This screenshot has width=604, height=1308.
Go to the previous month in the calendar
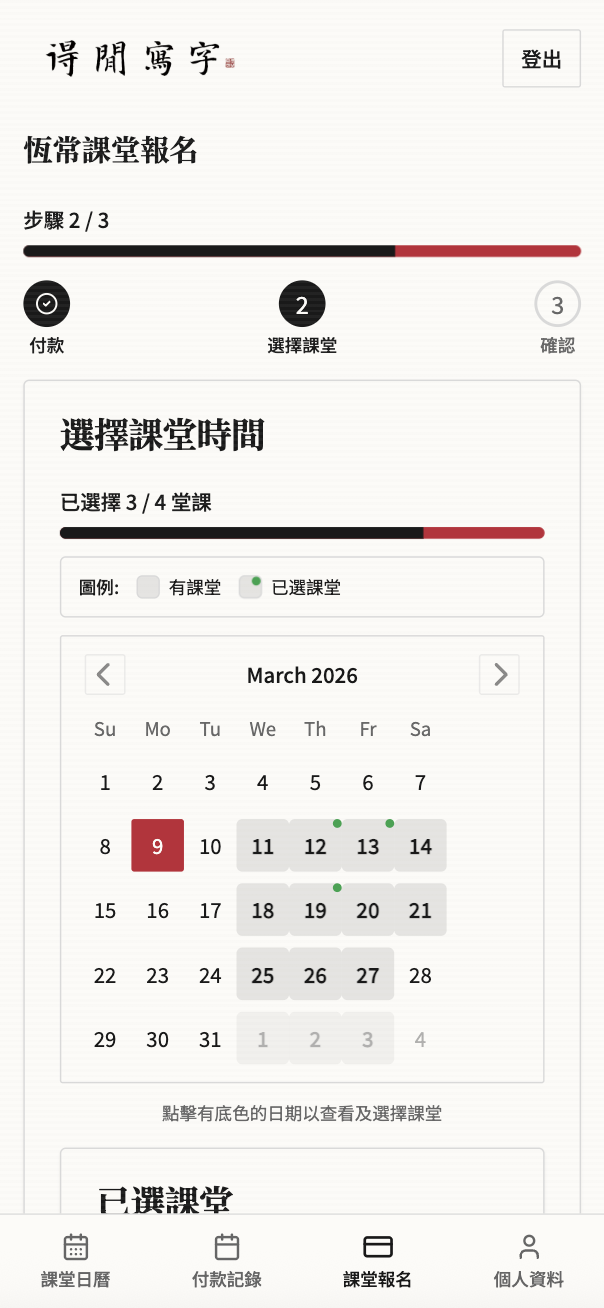[105, 675]
